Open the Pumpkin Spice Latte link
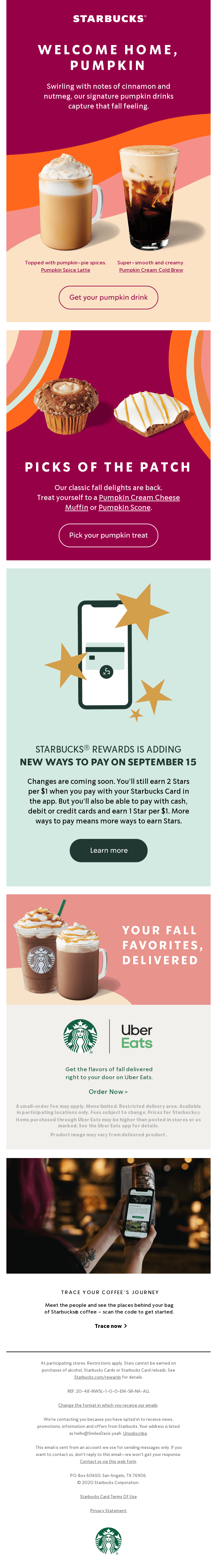This screenshot has height=1568, width=217. click(x=66, y=270)
